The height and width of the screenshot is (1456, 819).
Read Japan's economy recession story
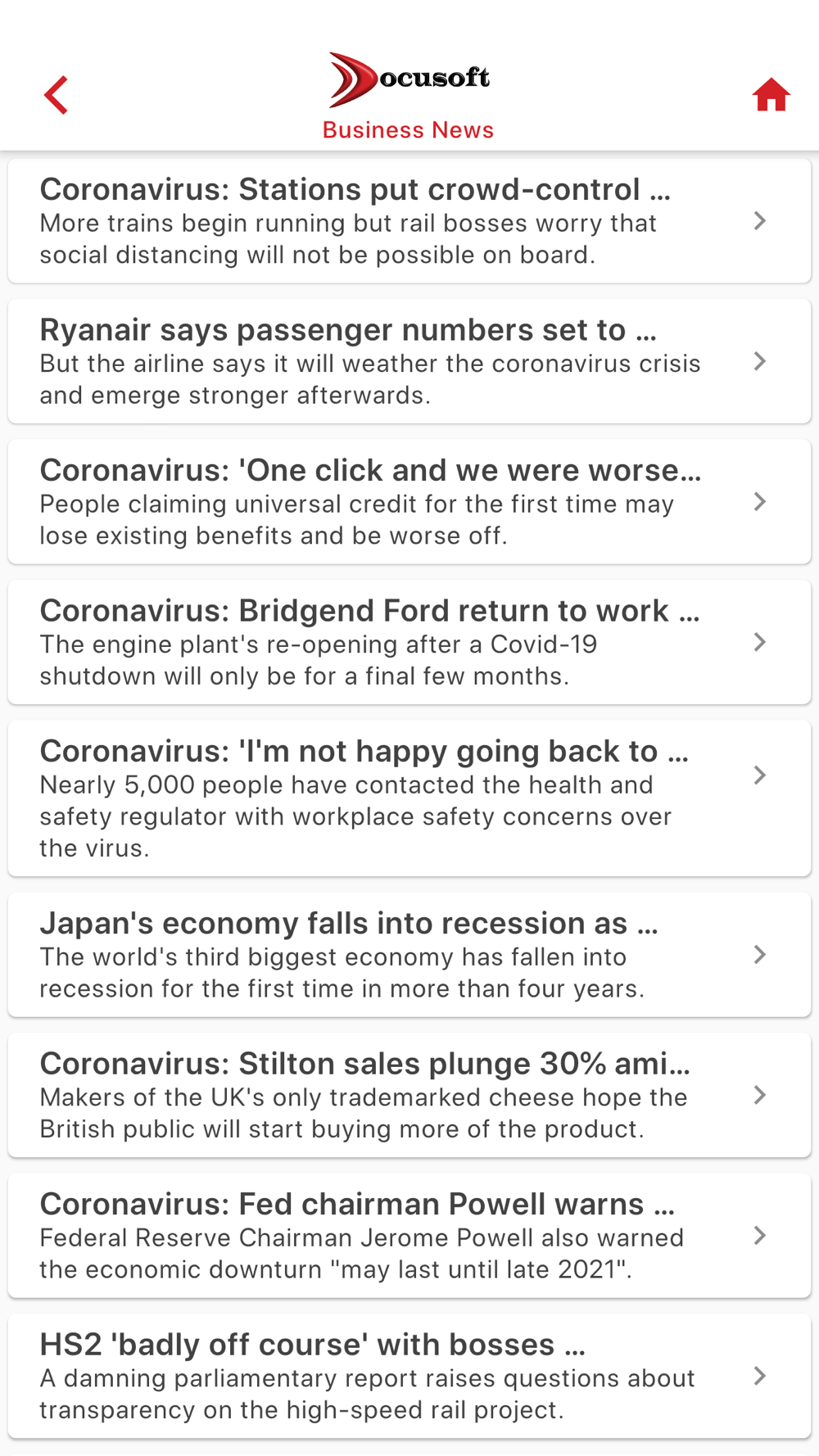click(x=409, y=955)
